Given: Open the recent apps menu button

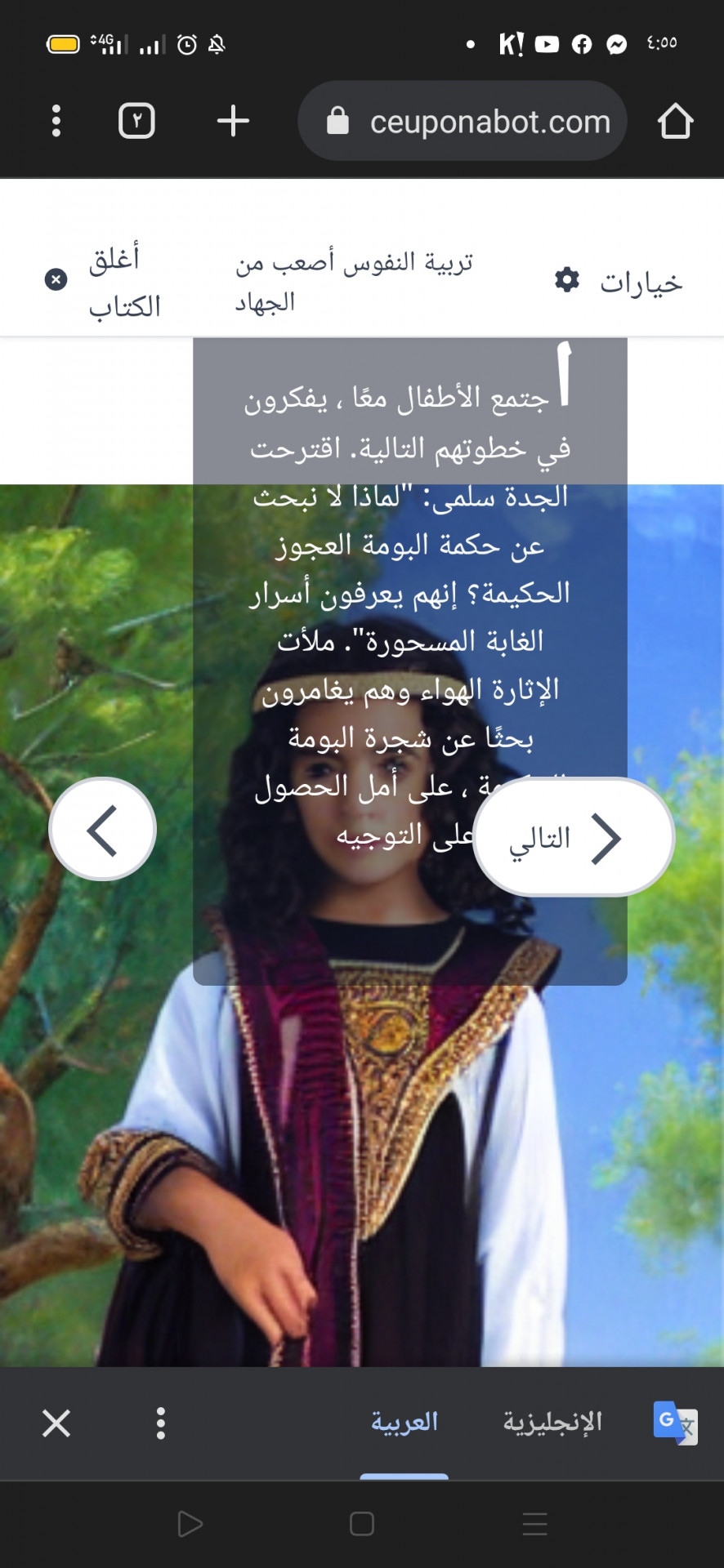Looking at the screenshot, I should click(534, 1524).
